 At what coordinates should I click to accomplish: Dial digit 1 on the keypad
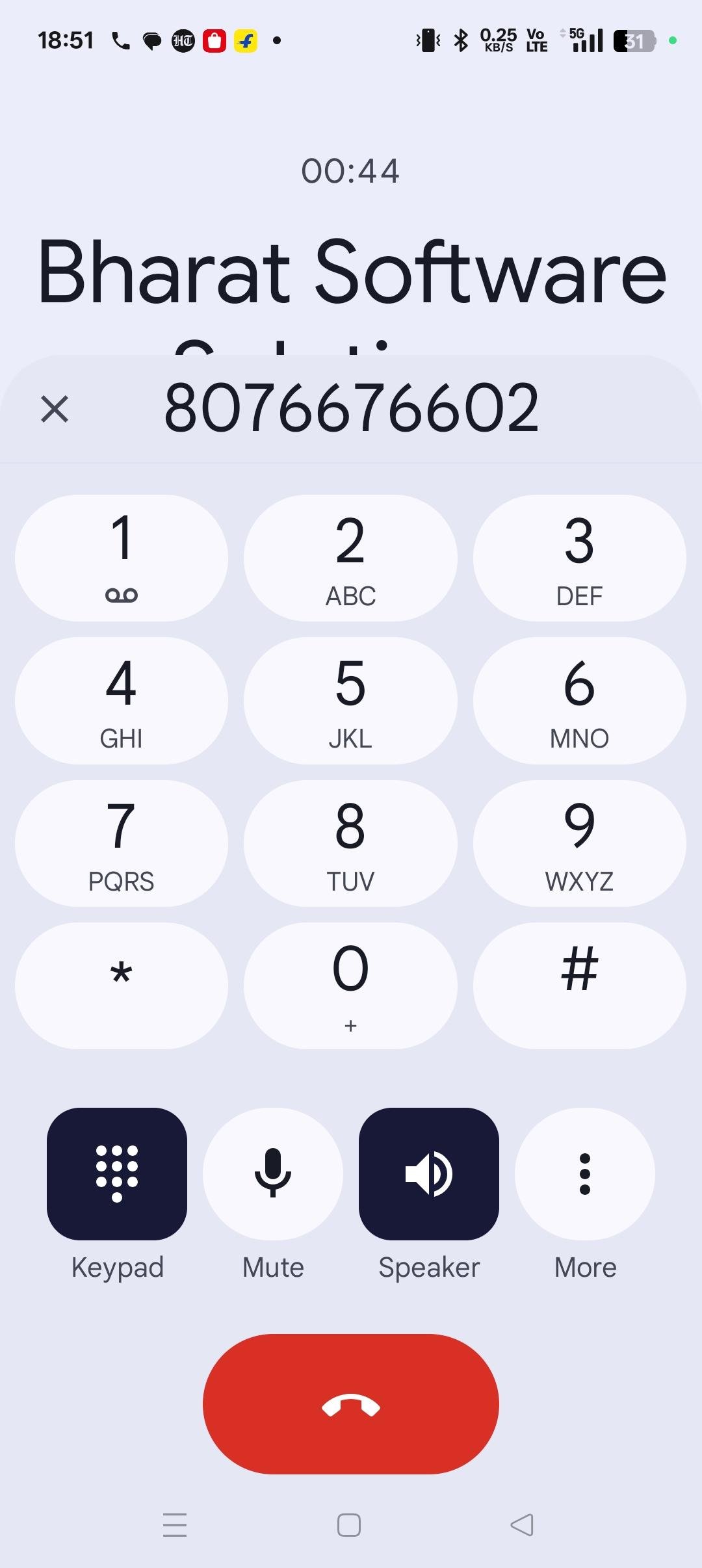pyautogui.click(x=122, y=558)
